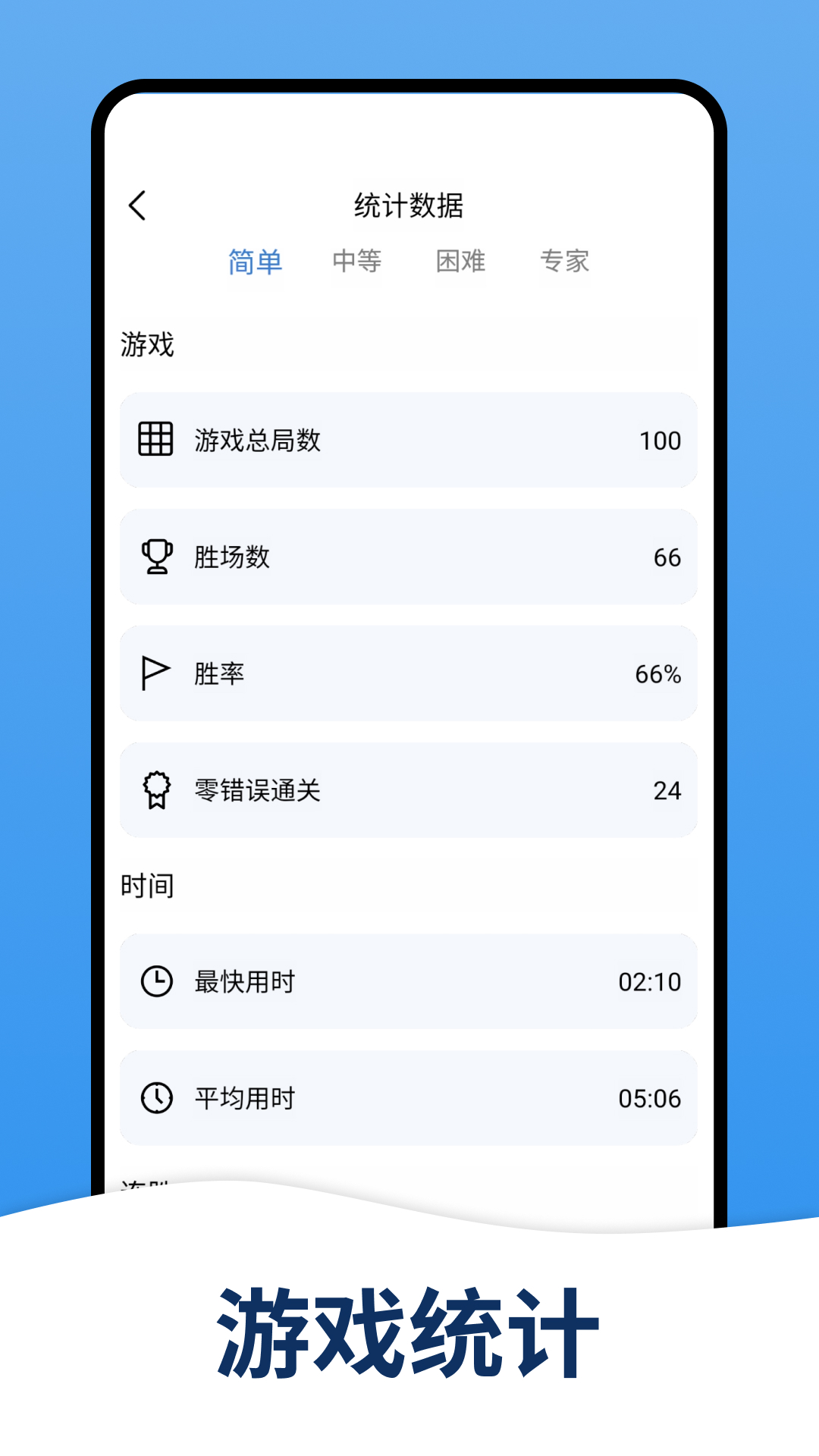Click the clock icon beside 最快用时

coord(155,981)
